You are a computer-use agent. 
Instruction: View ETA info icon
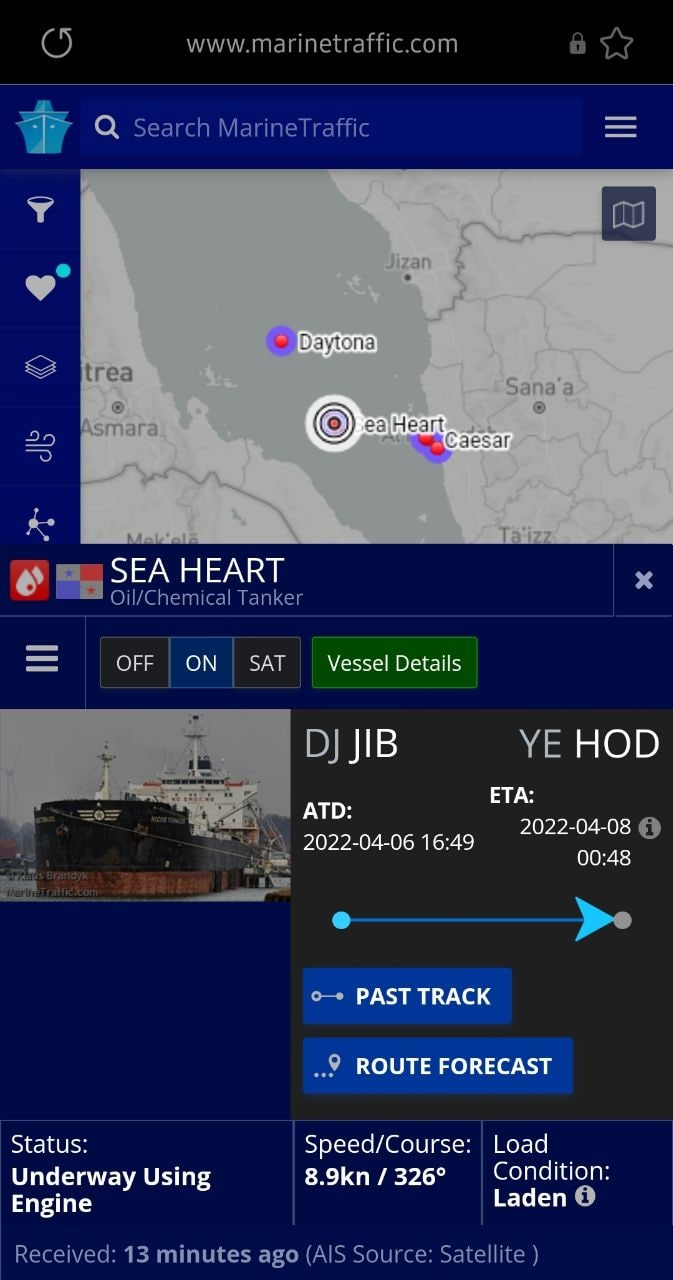click(649, 828)
